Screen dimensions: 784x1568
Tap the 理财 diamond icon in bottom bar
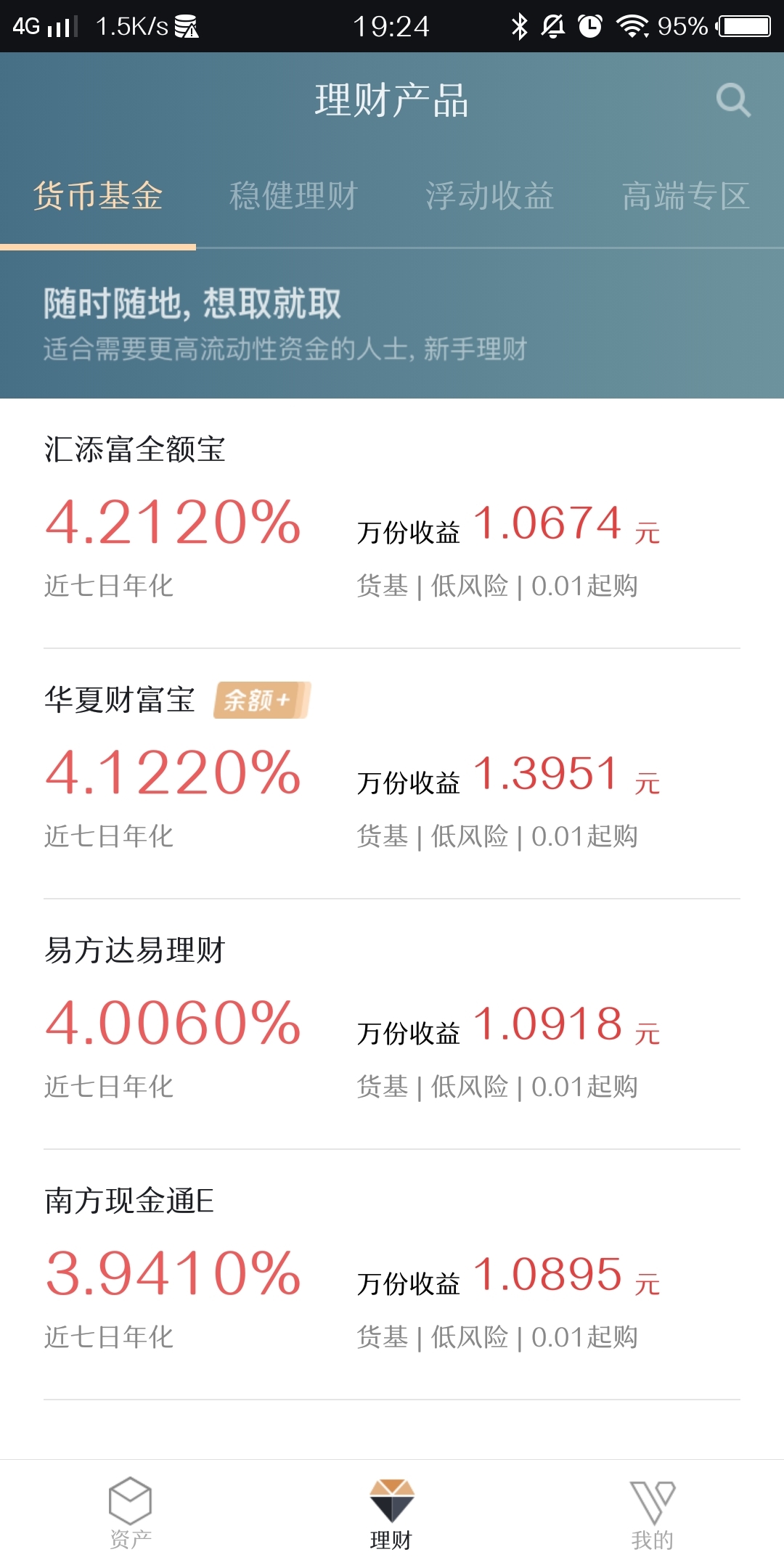tap(392, 1498)
